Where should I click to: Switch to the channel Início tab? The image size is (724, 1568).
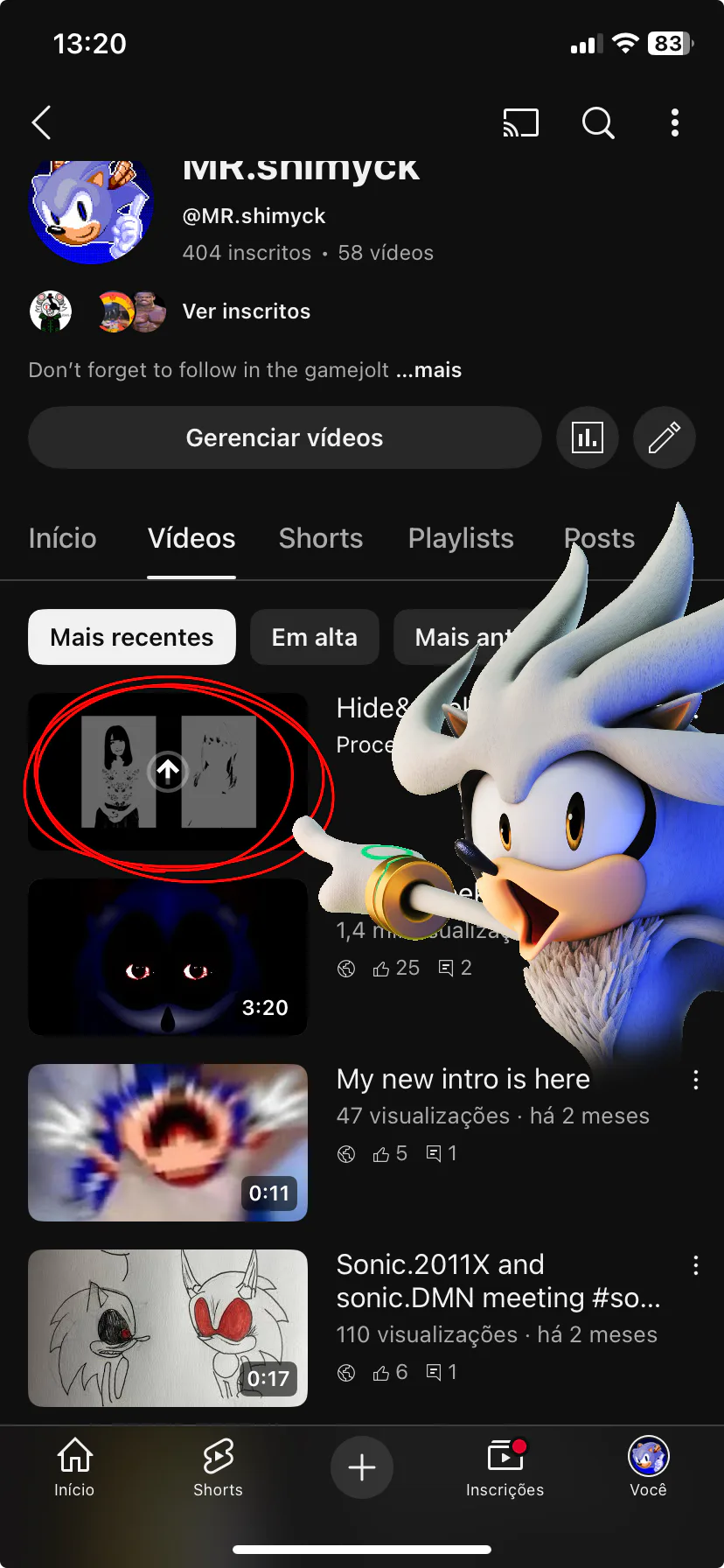click(62, 538)
